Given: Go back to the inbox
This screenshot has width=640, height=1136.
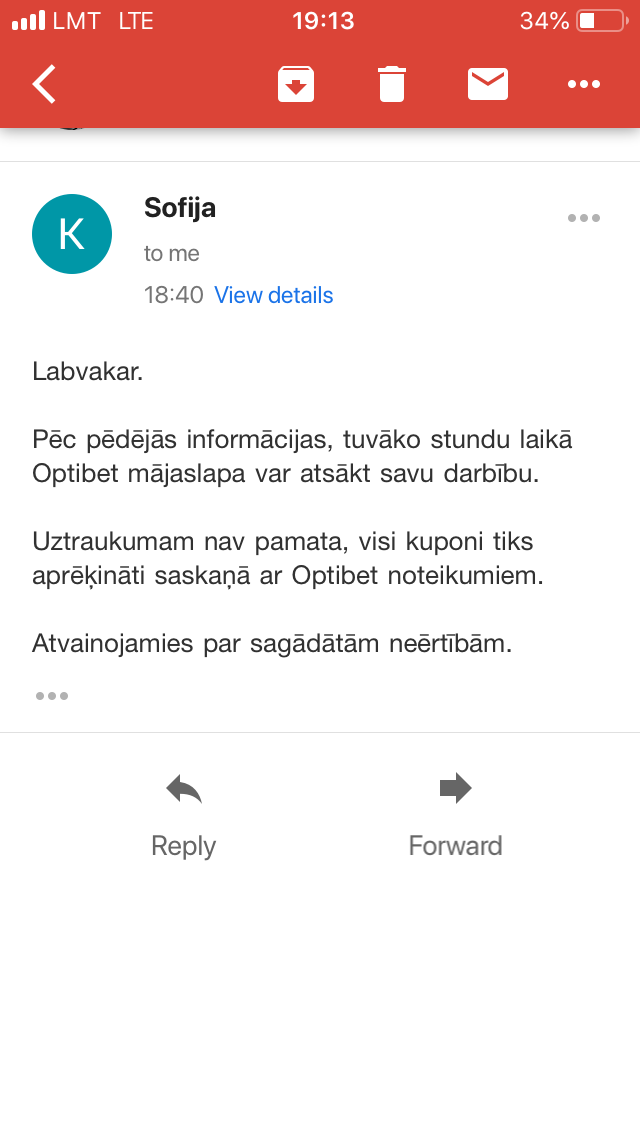Looking at the screenshot, I should (44, 84).
